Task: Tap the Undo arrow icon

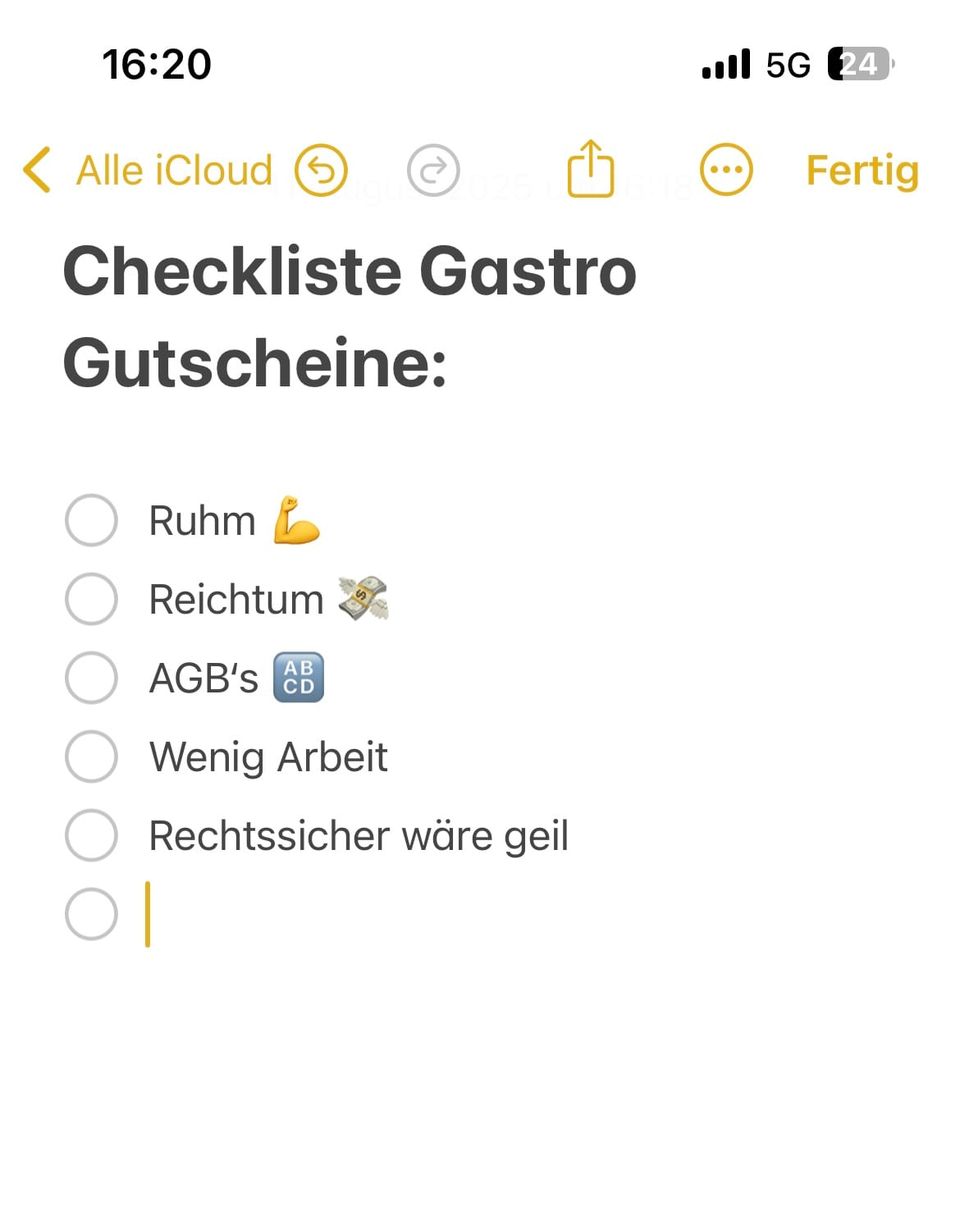Action: pos(319,170)
